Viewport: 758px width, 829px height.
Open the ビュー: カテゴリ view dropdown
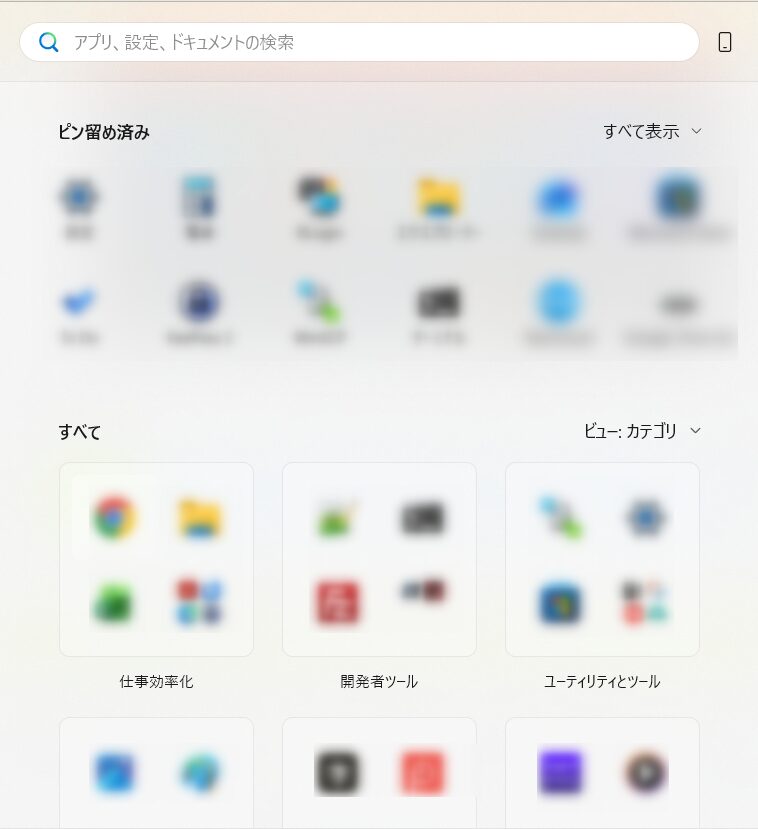(x=642, y=431)
